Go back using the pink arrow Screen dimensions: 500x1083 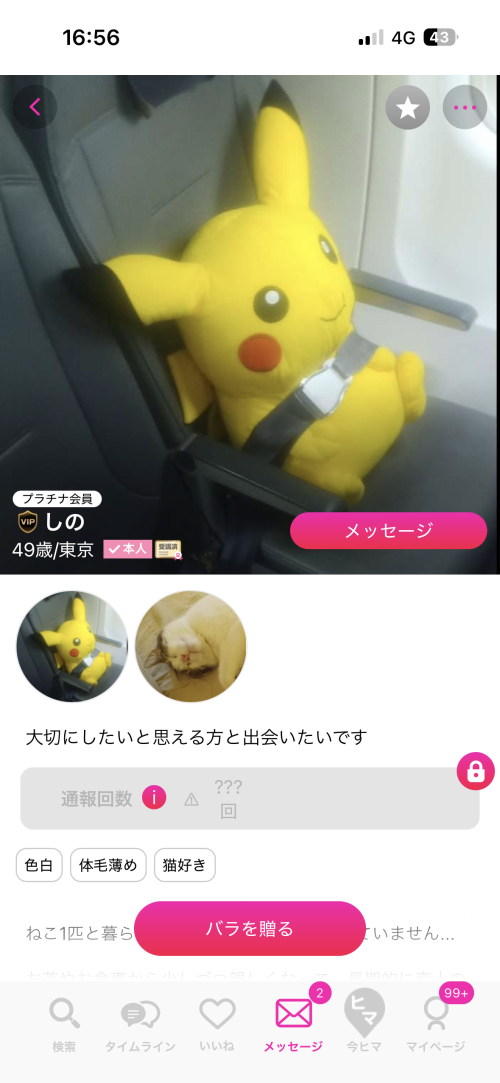pos(35,107)
